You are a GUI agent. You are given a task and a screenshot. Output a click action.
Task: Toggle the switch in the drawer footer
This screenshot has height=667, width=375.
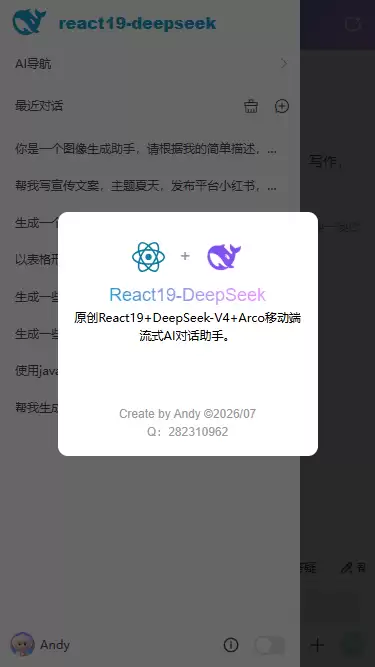click(270, 645)
